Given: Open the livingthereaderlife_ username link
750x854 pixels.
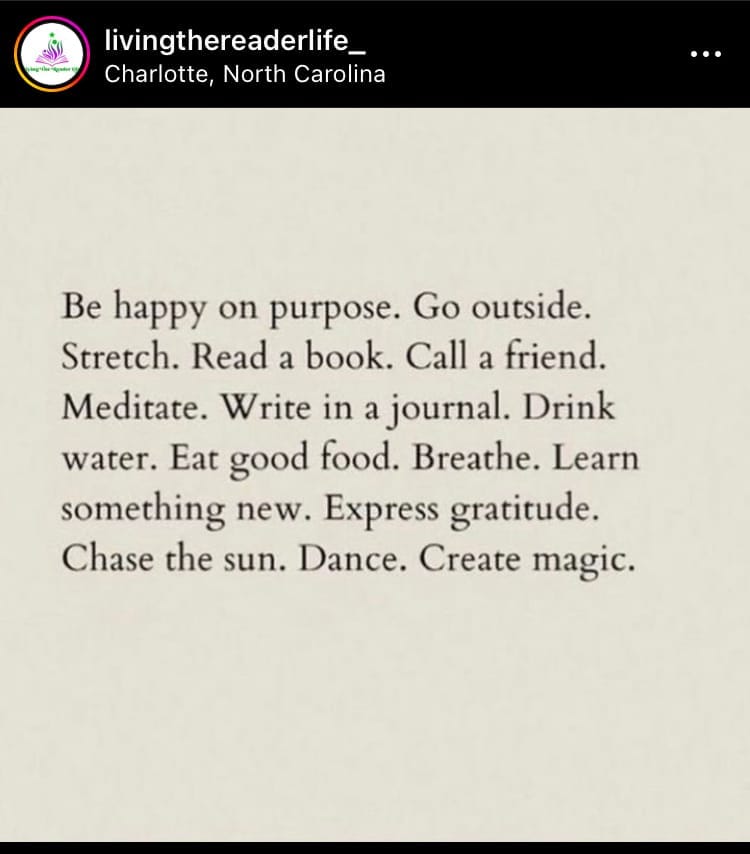Looking at the screenshot, I should 229,39.
